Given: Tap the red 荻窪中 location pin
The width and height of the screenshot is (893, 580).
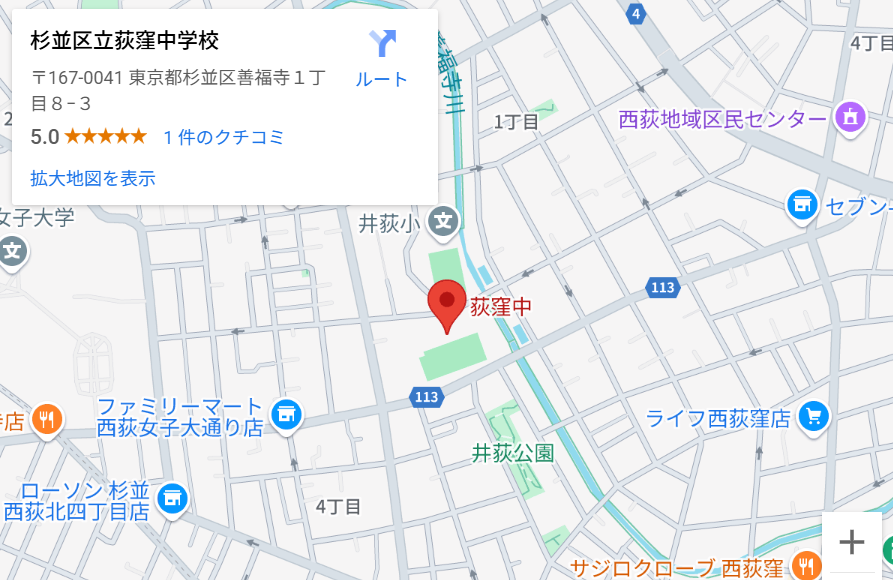Looking at the screenshot, I should pyautogui.click(x=445, y=305).
